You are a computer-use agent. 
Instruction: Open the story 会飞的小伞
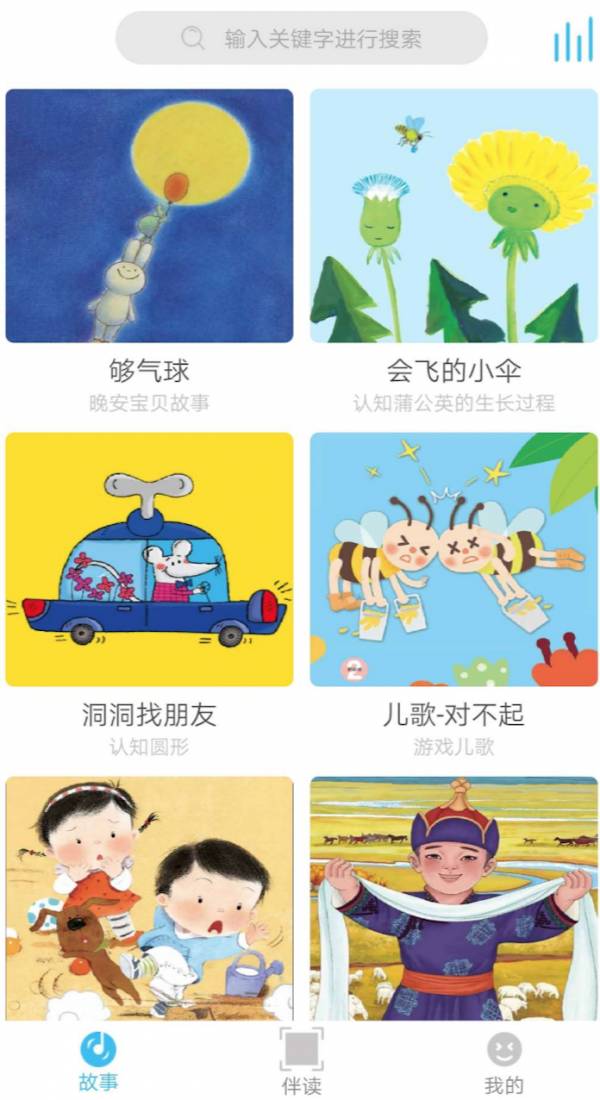(453, 216)
